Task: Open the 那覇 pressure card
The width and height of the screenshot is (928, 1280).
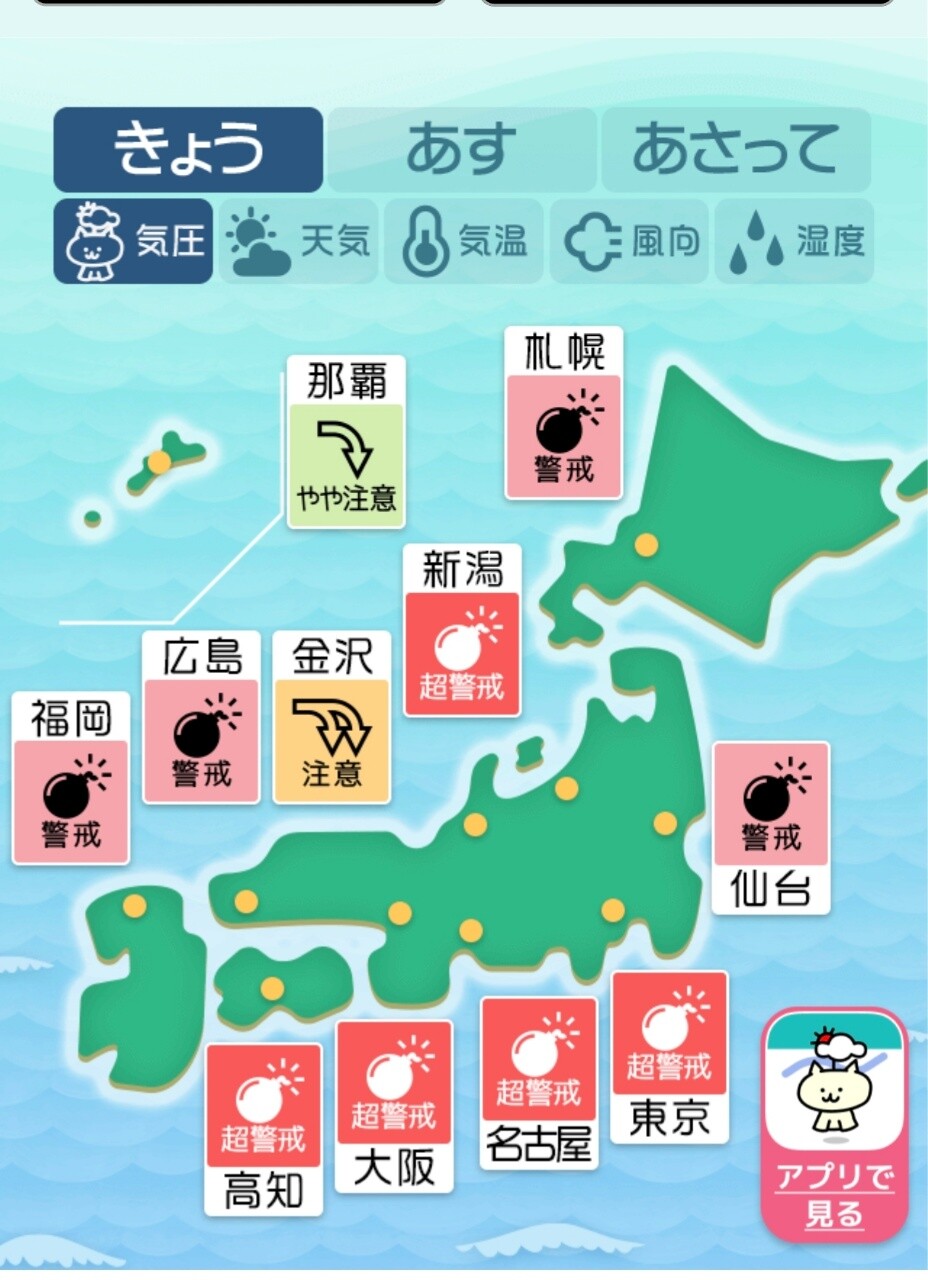Action: [x=346, y=442]
